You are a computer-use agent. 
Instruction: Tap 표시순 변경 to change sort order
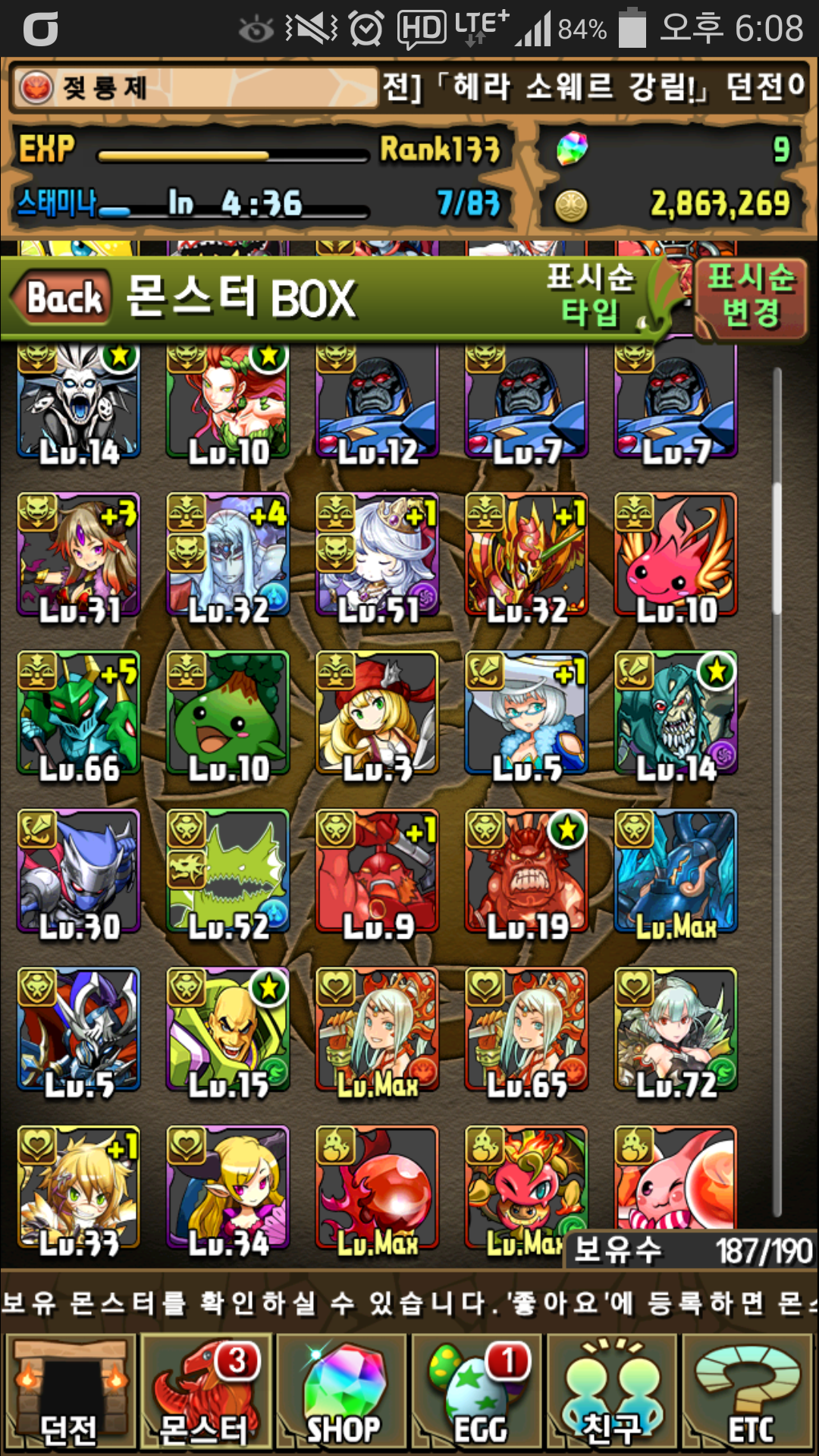tap(750, 297)
